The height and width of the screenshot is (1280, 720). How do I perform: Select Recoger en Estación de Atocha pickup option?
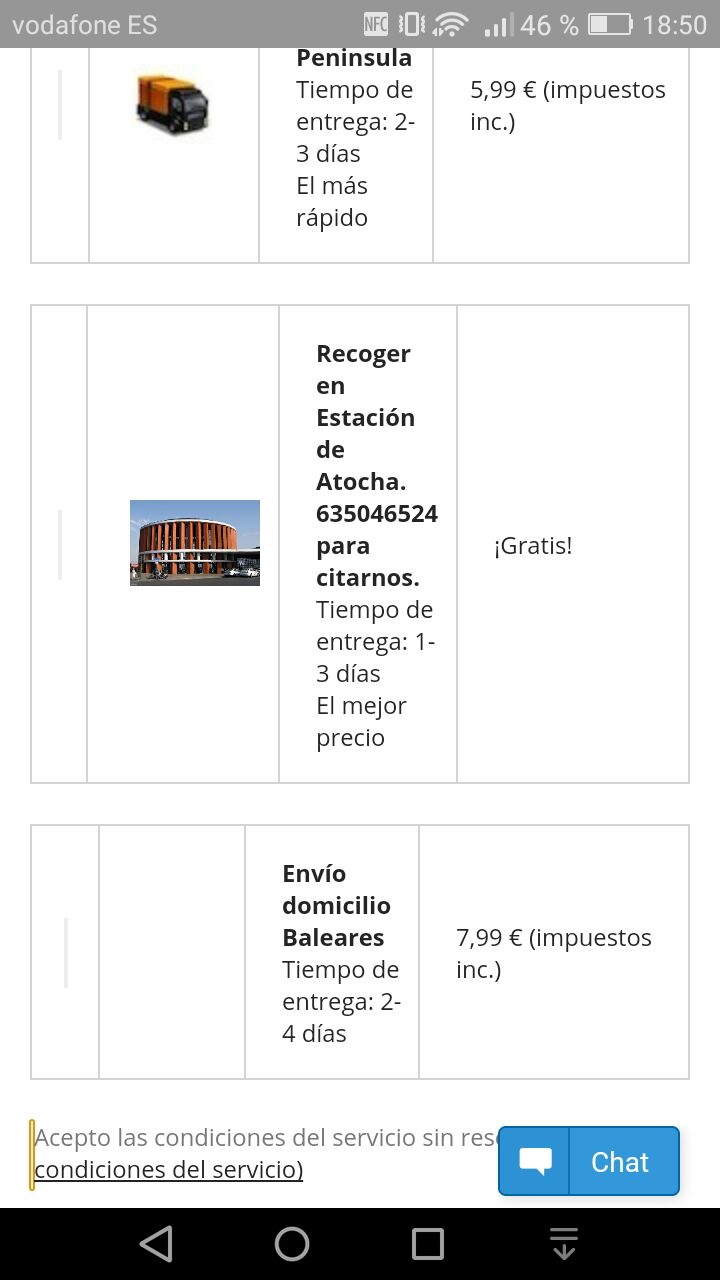point(60,545)
